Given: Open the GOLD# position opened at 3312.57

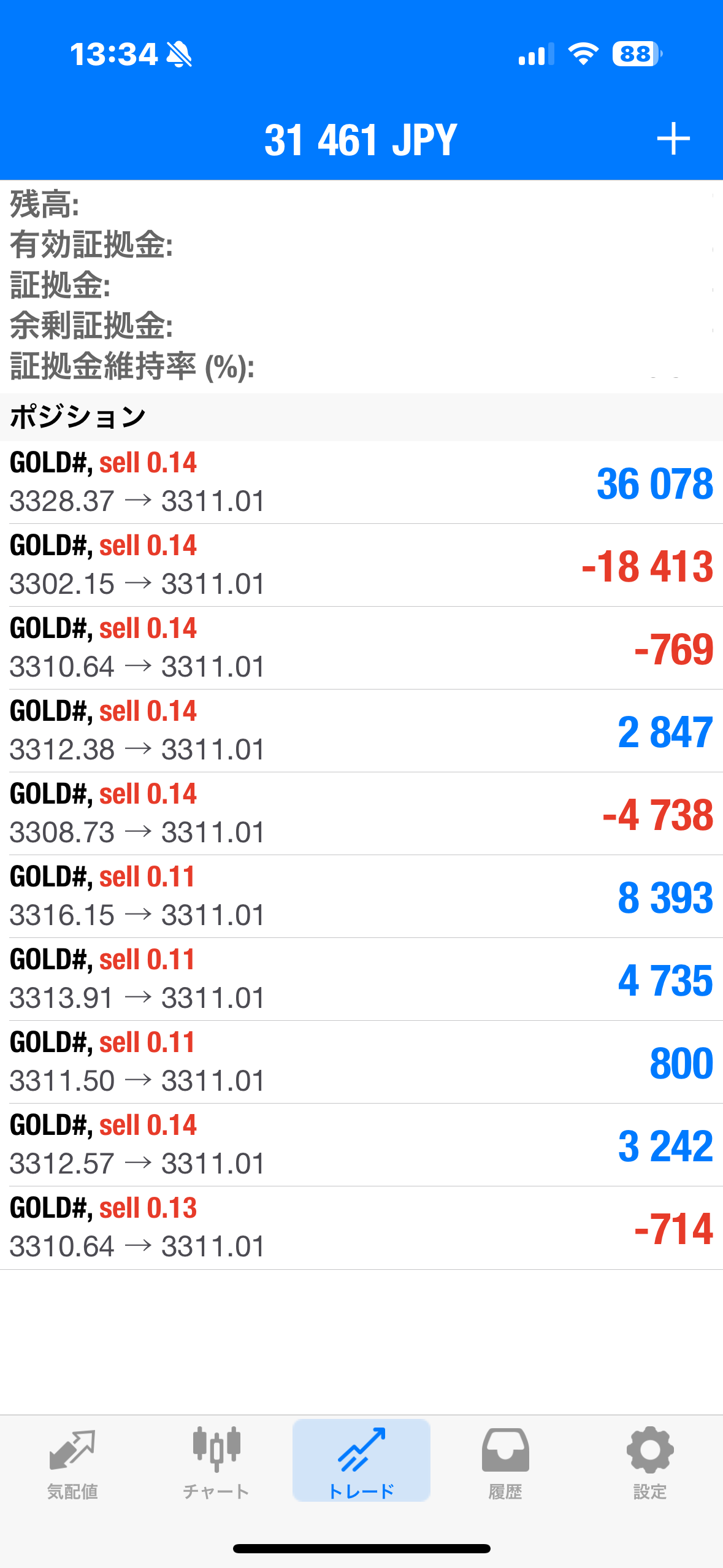Looking at the screenshot, I should pos(361,1145).
